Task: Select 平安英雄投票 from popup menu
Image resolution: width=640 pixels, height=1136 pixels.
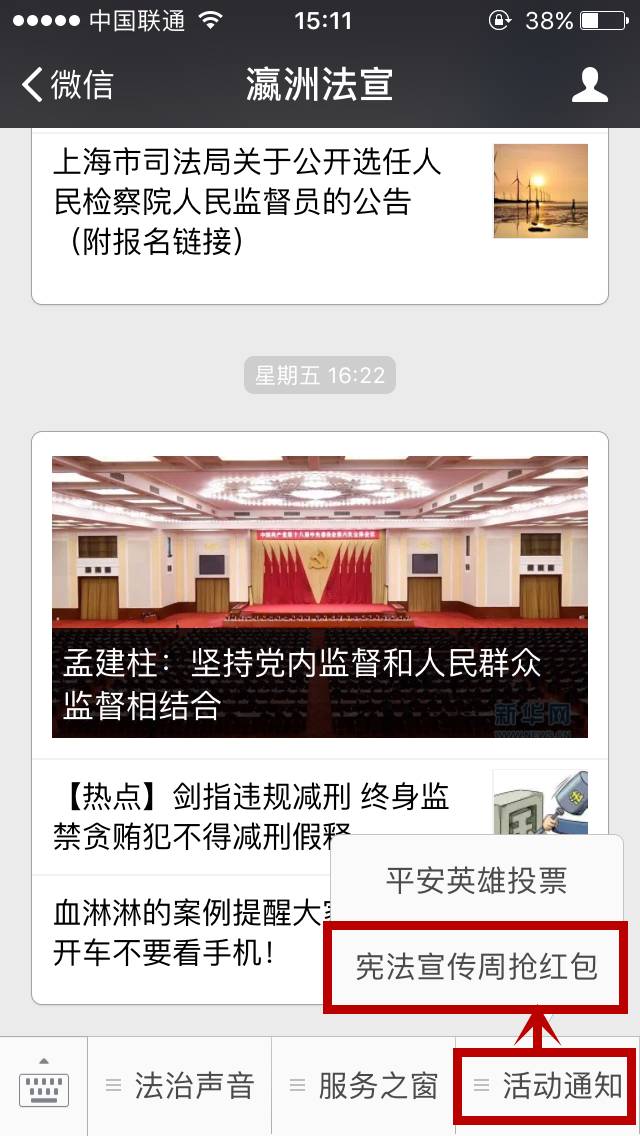Action: tap(476, 880)
